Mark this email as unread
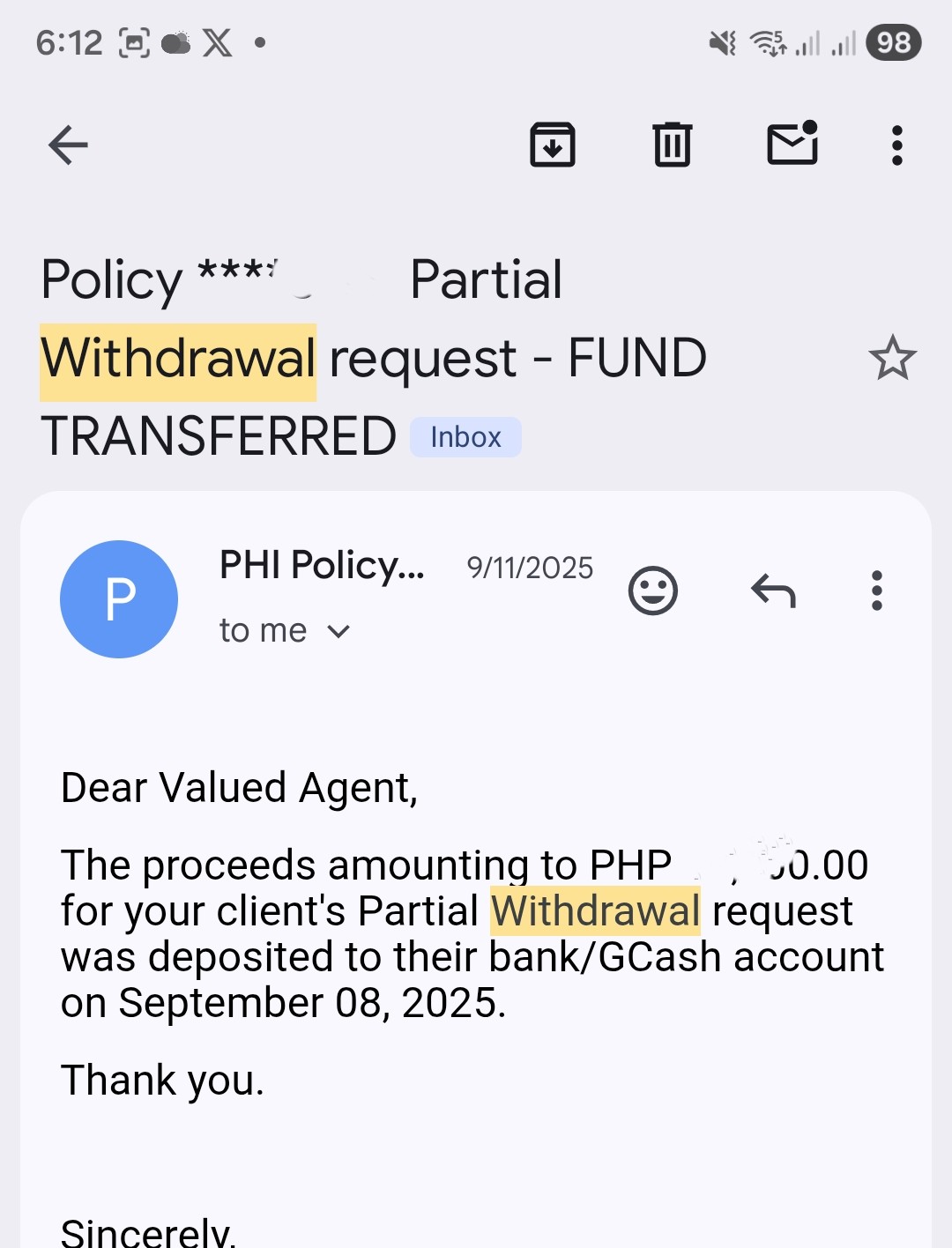This screenshot has width=952, height=1248. tap(792, 144)
